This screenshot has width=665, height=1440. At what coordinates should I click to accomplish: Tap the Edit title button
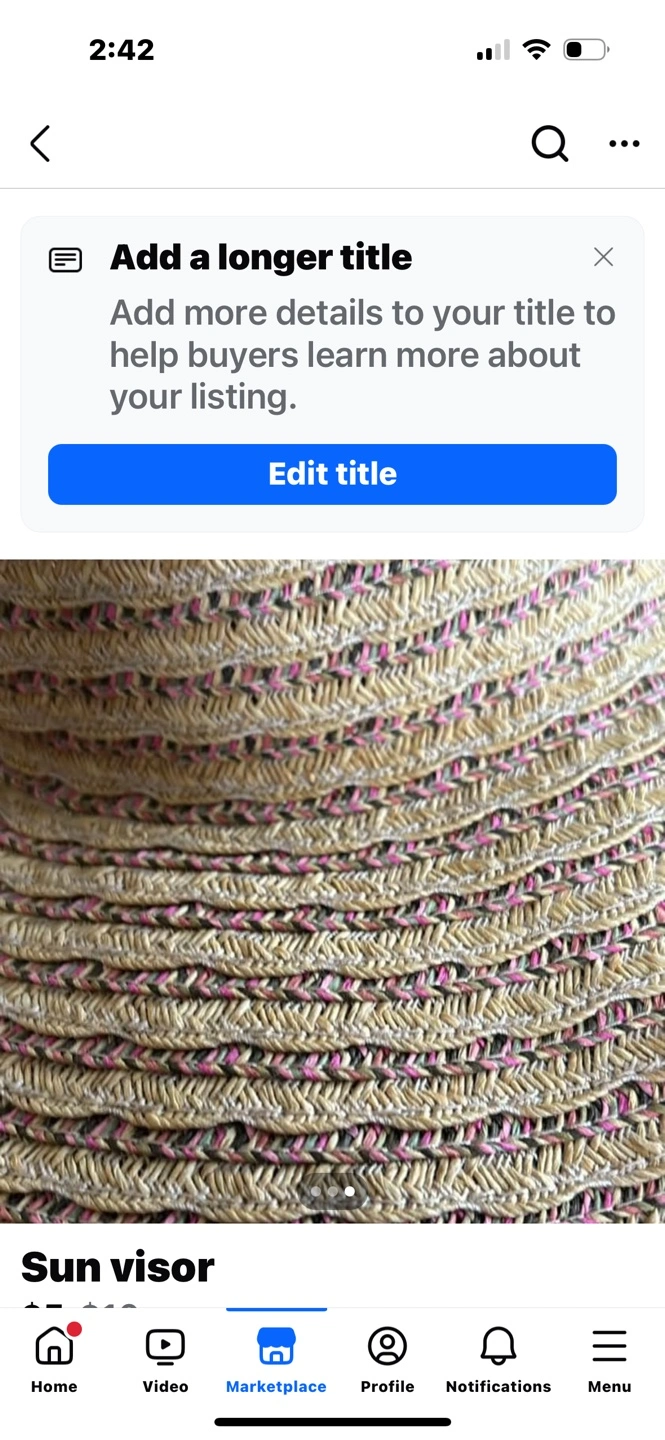pyautogui.click(x=332, y=474)
